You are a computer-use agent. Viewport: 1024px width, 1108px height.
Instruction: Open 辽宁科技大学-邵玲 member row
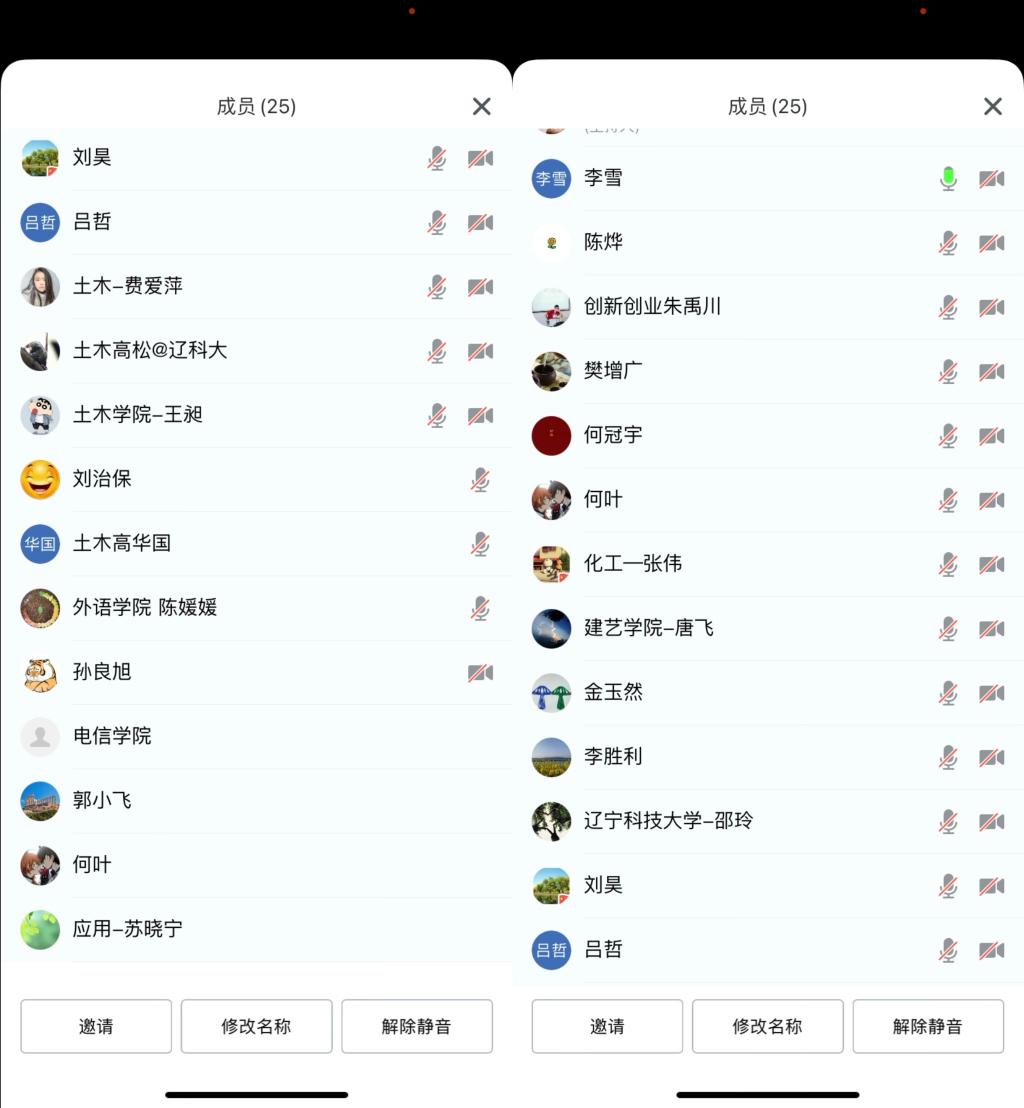[x=668, y=821]
